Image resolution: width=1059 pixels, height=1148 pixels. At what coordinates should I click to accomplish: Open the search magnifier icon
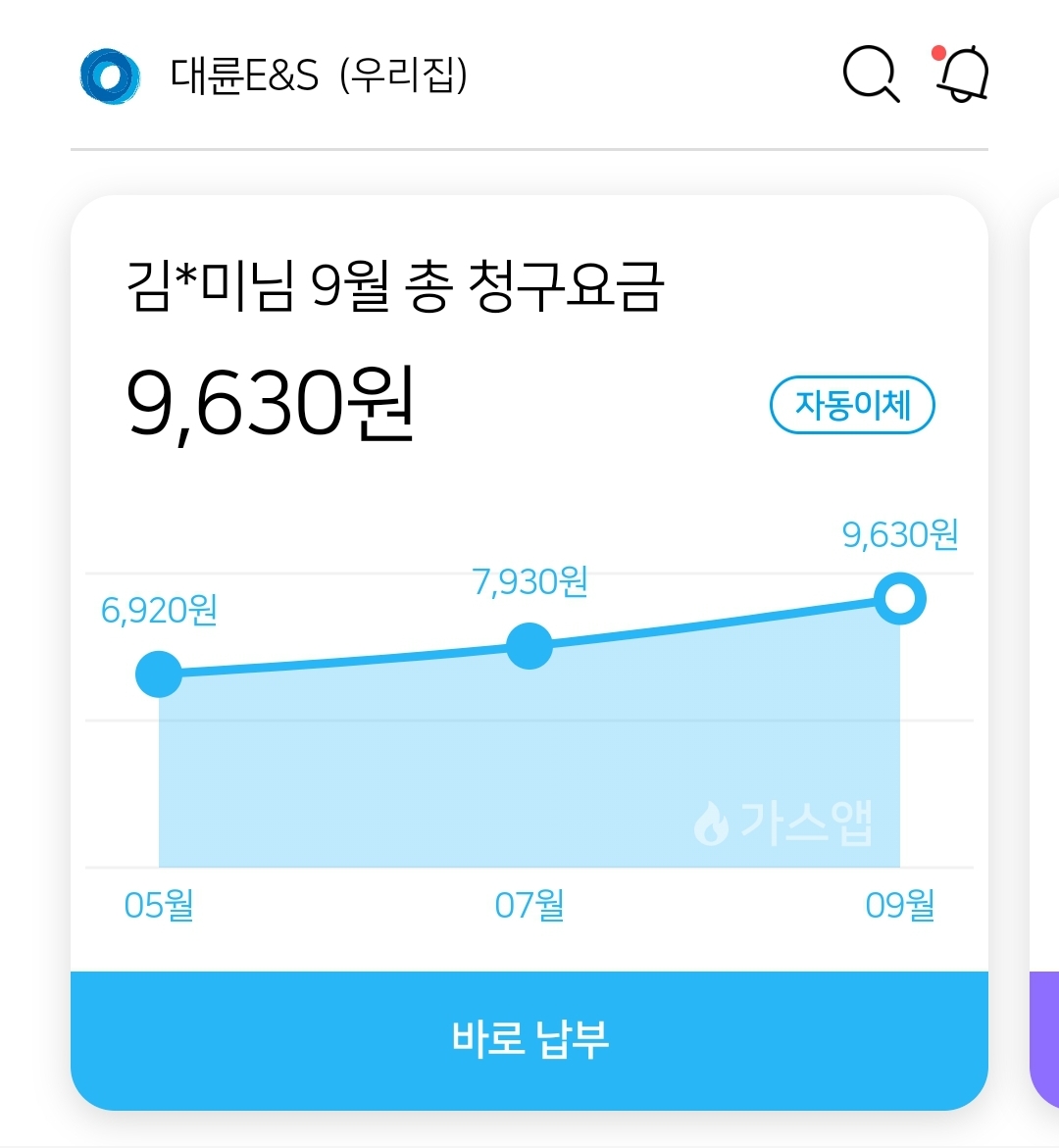pyautogui.click(x=870, y=74)
